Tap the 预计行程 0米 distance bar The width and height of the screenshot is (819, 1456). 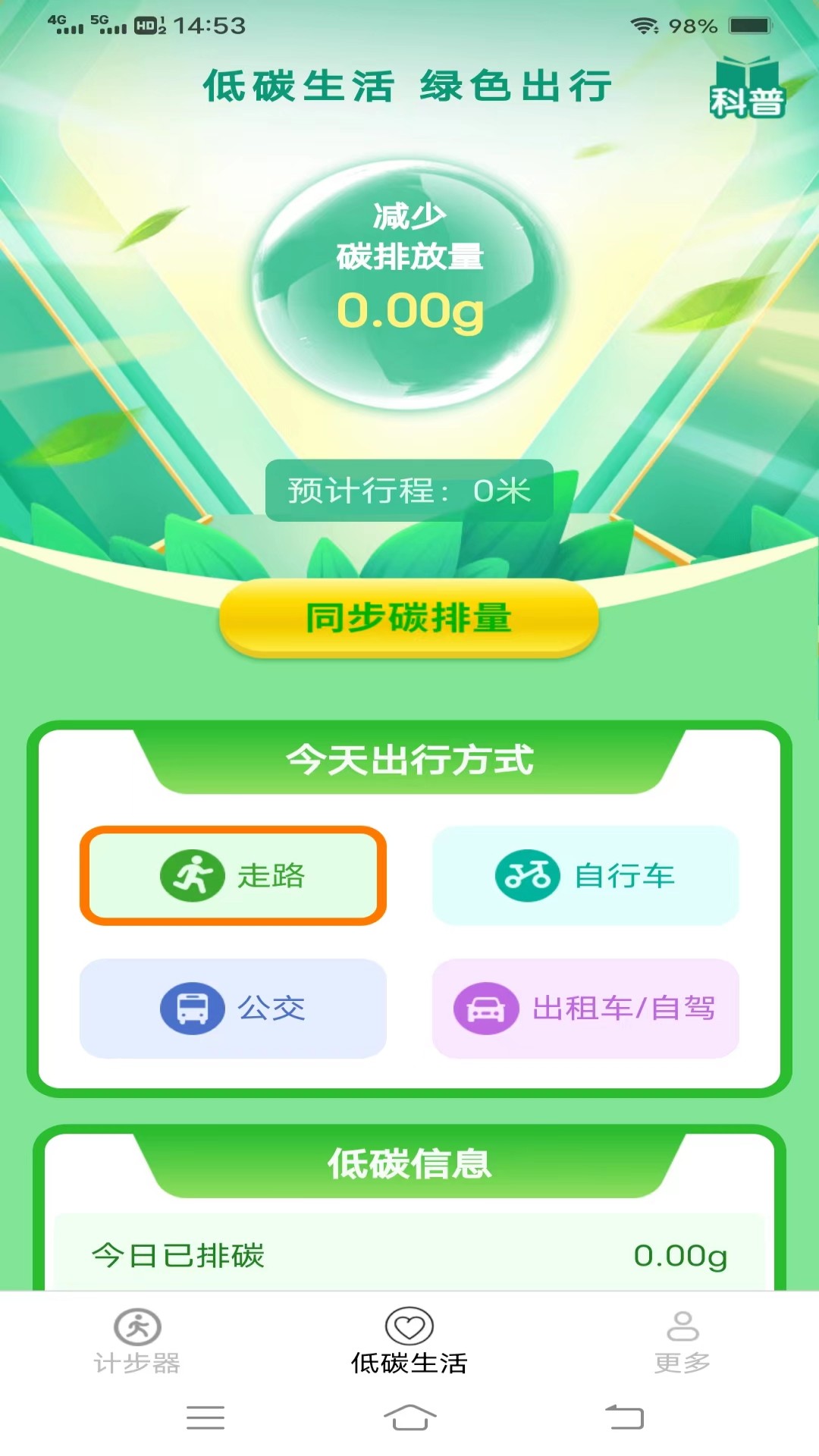pos(409,491)
